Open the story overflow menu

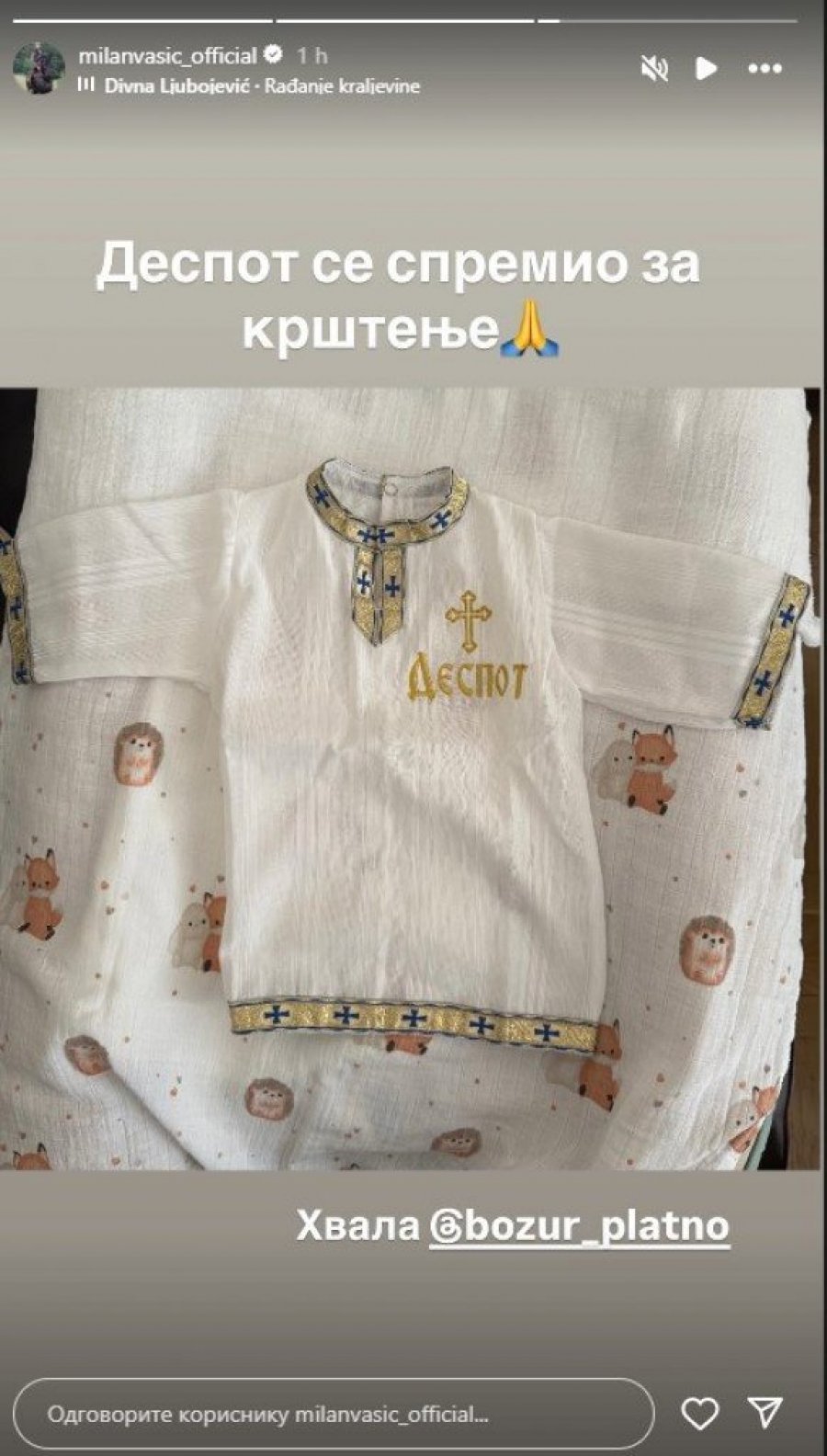point(765,69)
